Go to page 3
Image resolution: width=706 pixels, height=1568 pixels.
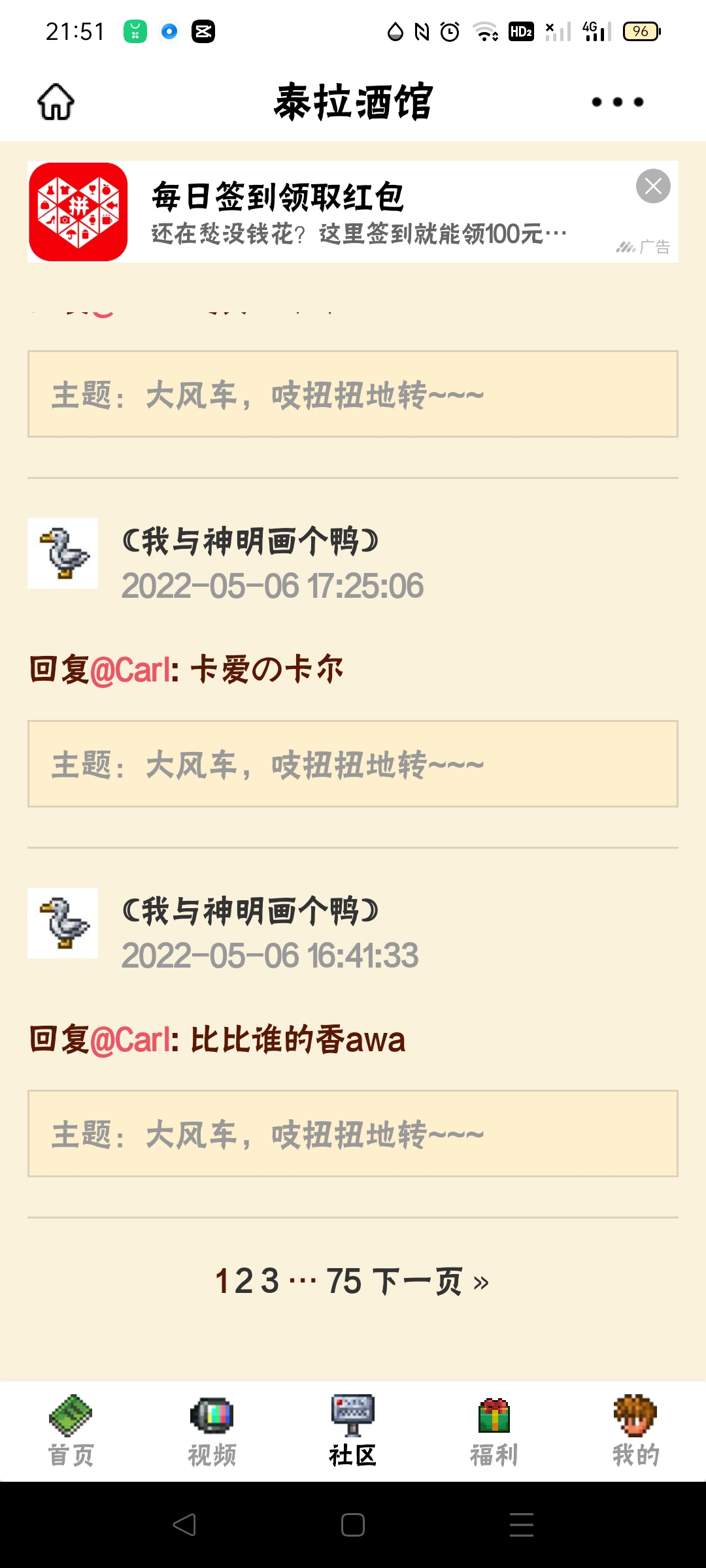(270, 1281)
